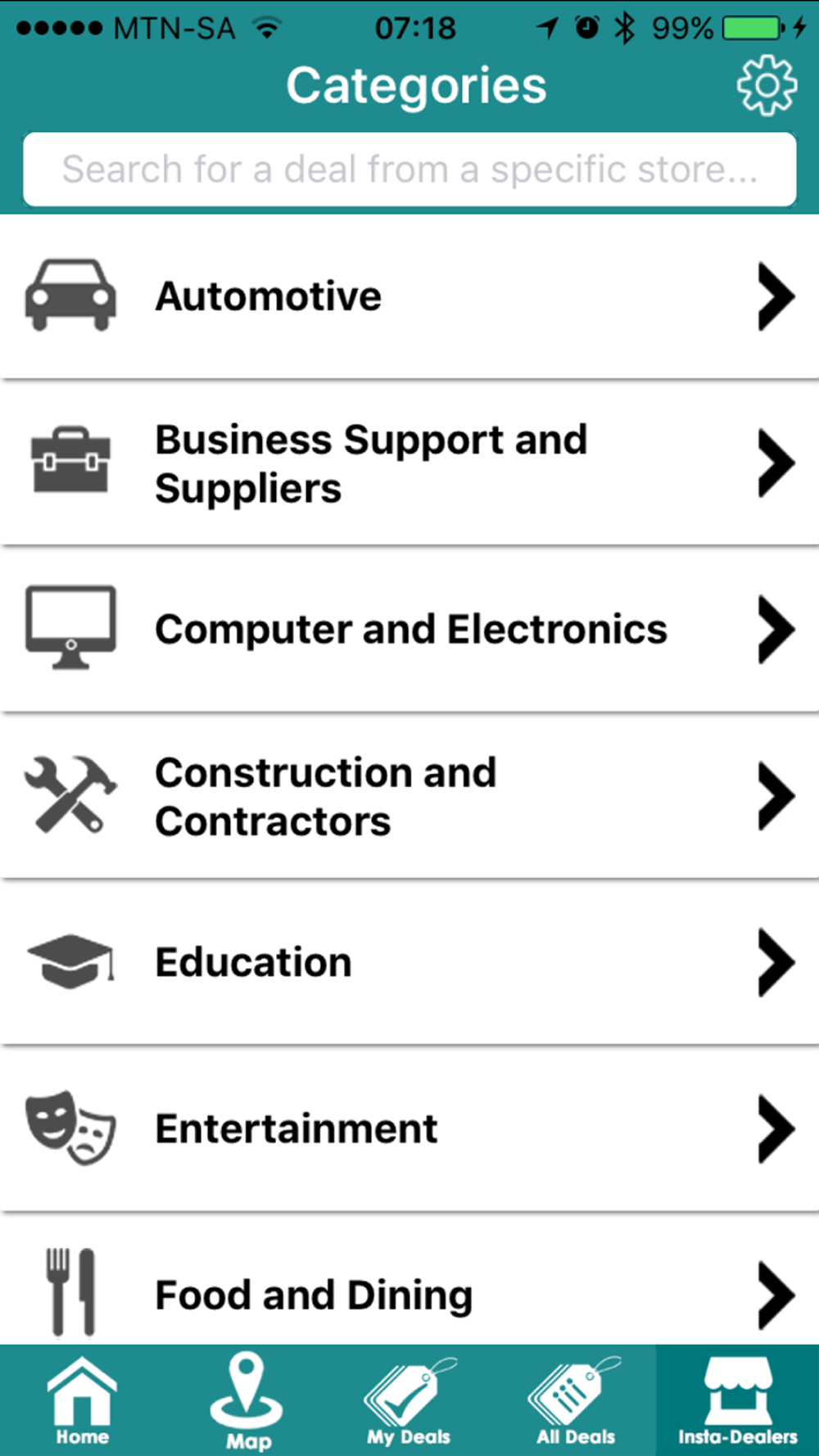Screen dimensions: 819x1456
Task: View the Education category
Action: click(409, 963)
